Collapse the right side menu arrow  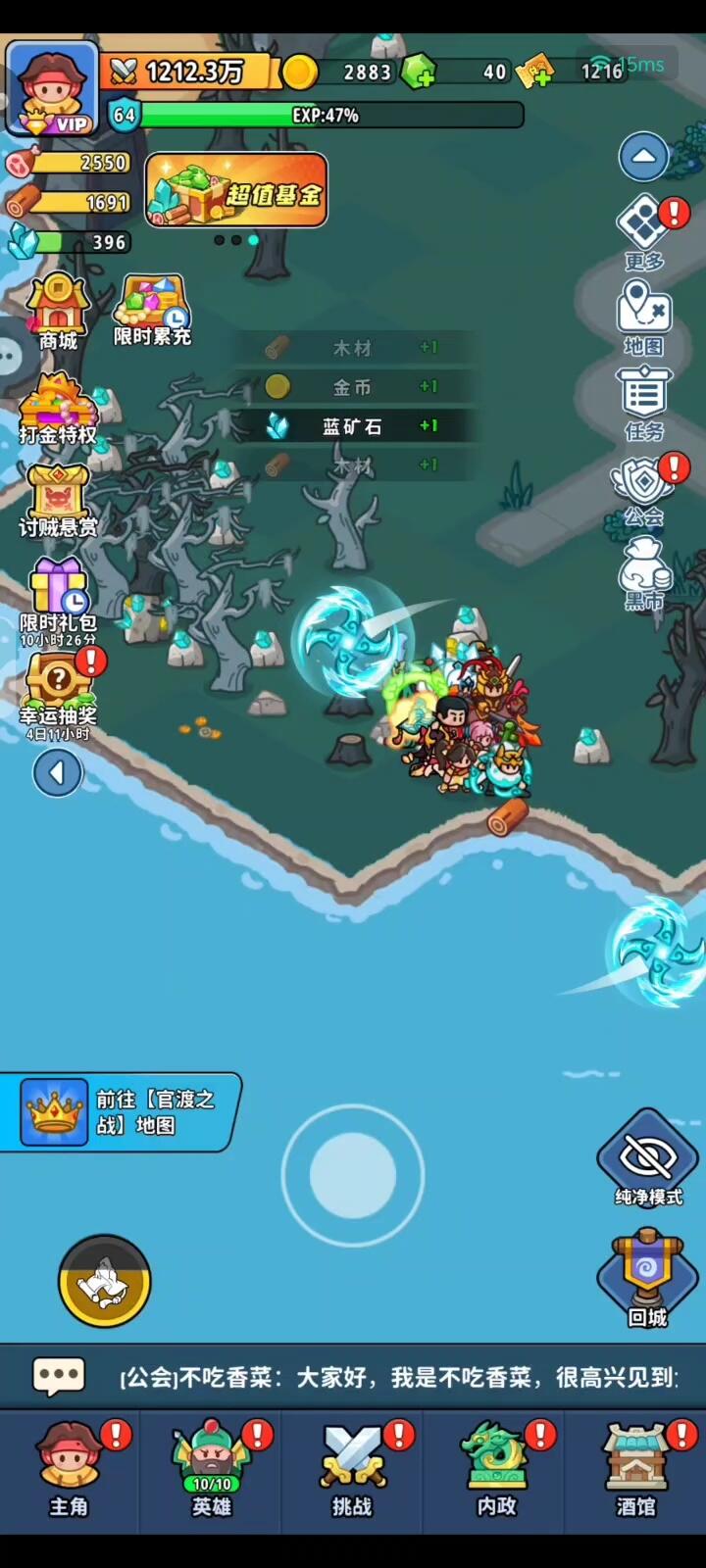[x=643, y=156]
